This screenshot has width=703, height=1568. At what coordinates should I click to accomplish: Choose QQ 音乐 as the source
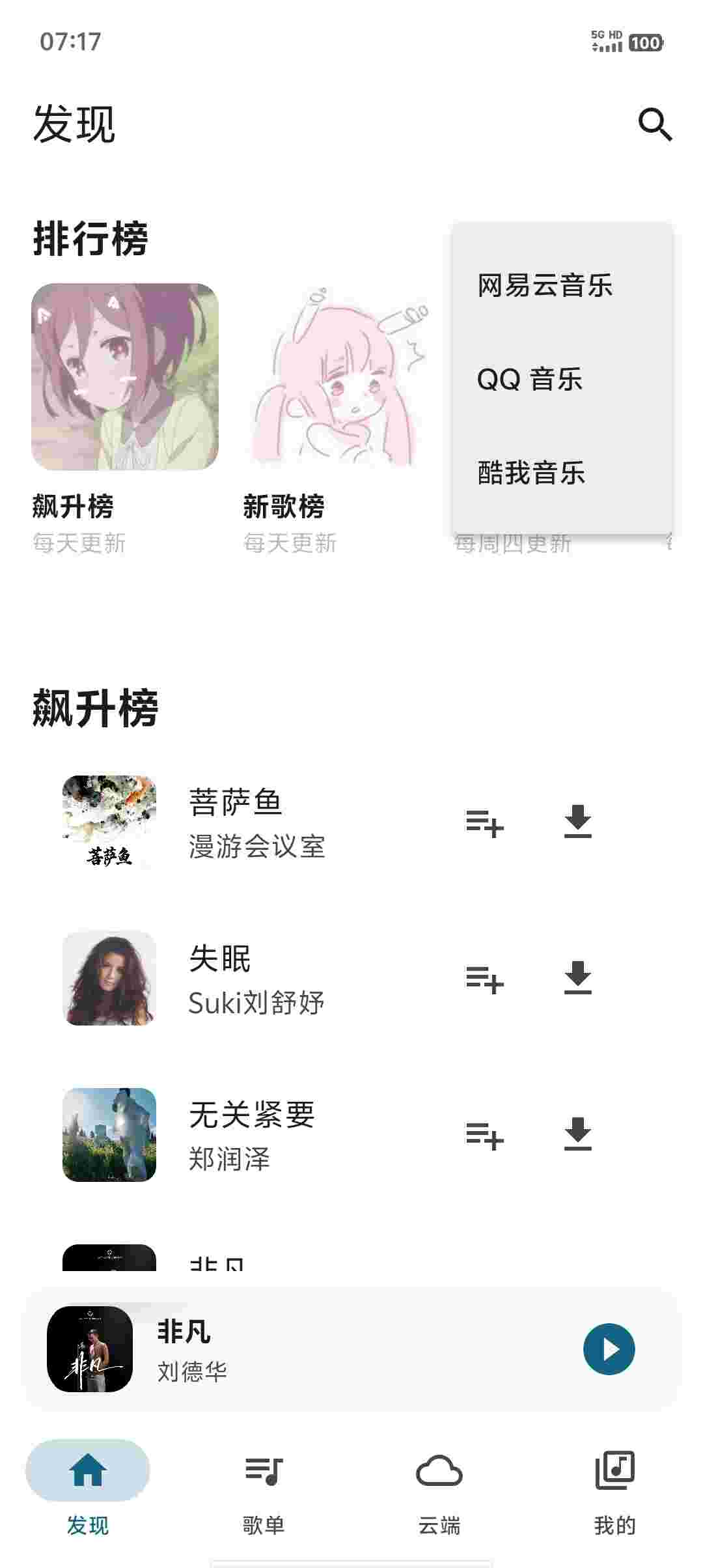pyautogui.click(x=529, y=379)
